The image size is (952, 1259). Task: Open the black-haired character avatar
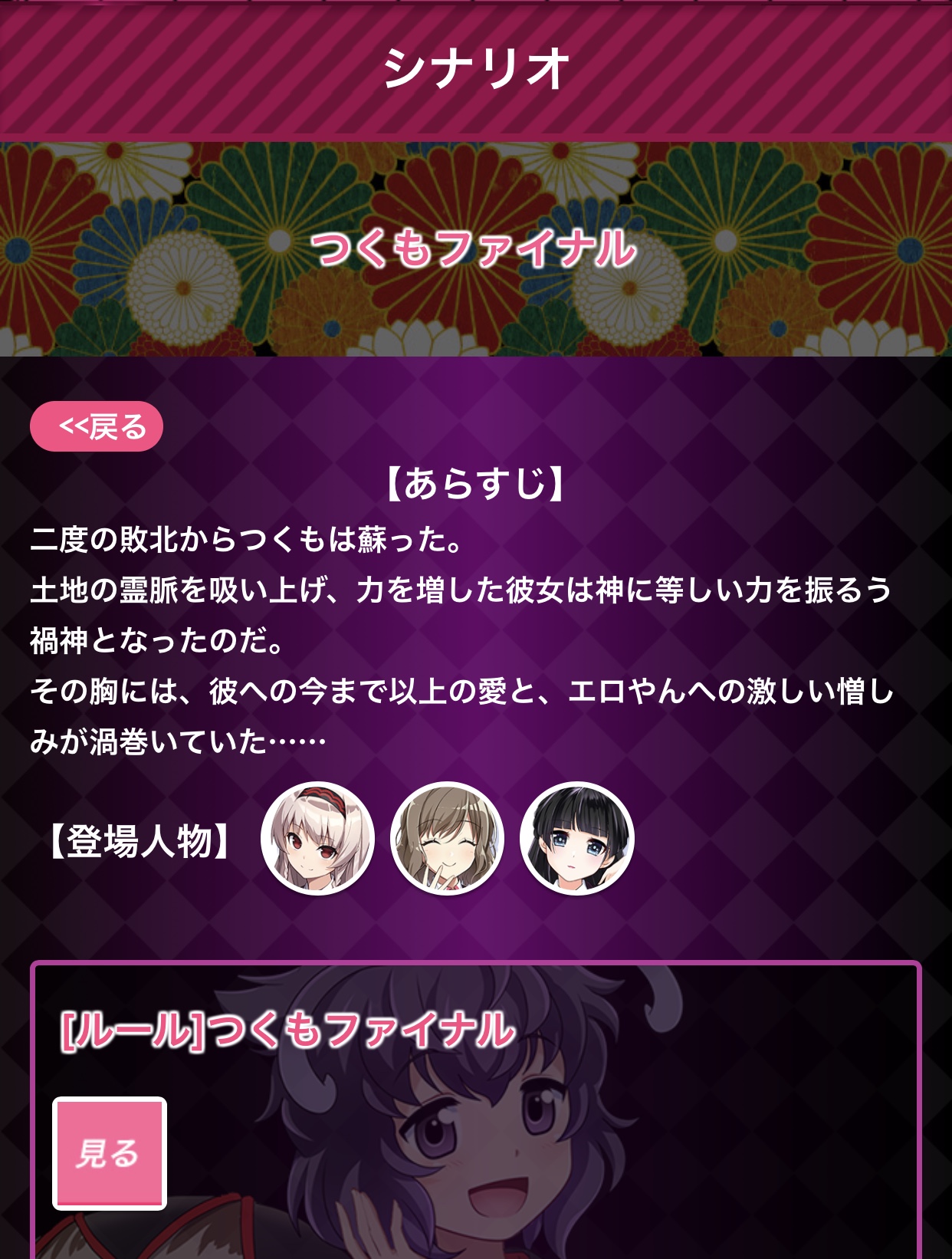pyautogui.click(x=576, y=839)
